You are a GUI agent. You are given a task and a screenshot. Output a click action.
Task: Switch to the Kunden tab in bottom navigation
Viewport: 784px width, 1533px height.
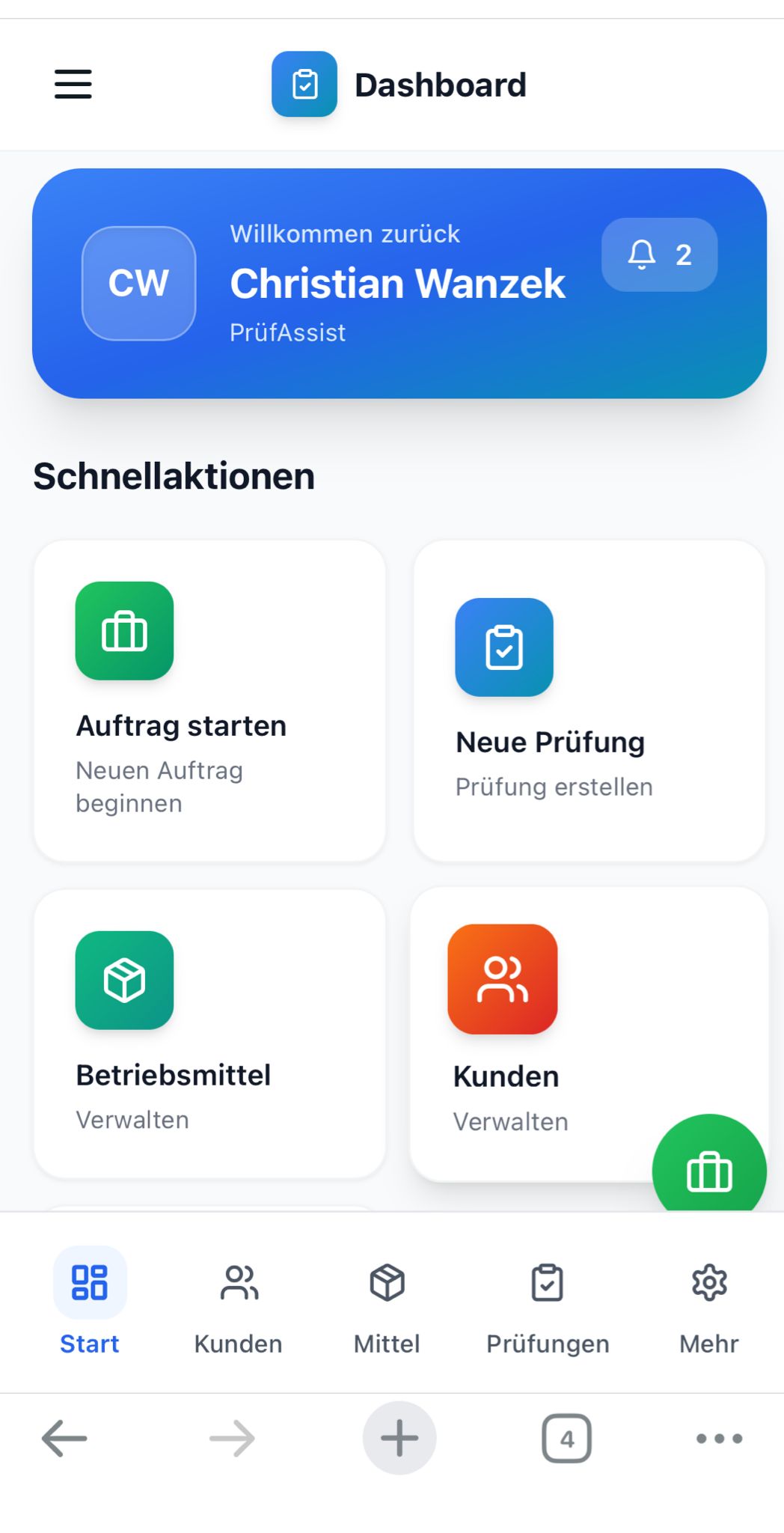tap(238, 1302)
